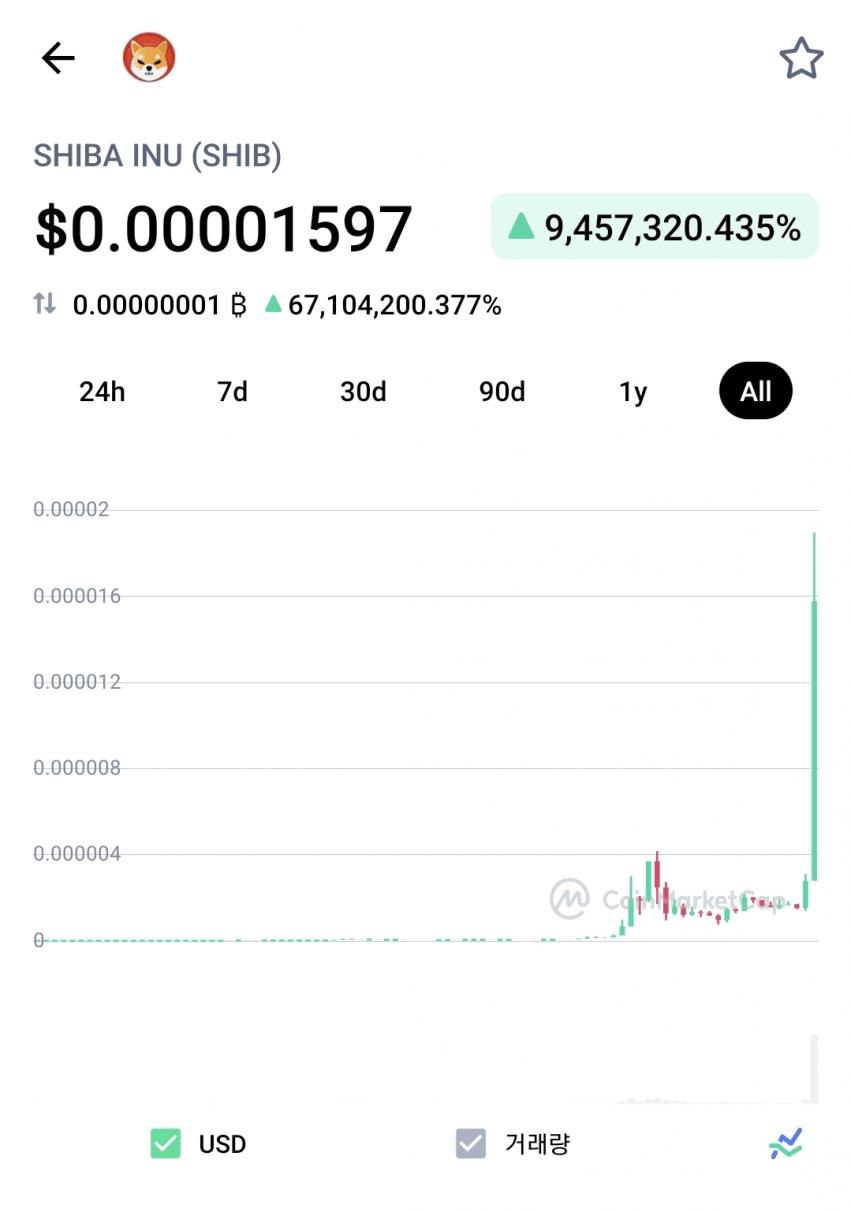The width and height of the screenshot is (850, 1212).
Task: Change the chart range to 90d
Action: pyautogui.click(x=502, y=391)
